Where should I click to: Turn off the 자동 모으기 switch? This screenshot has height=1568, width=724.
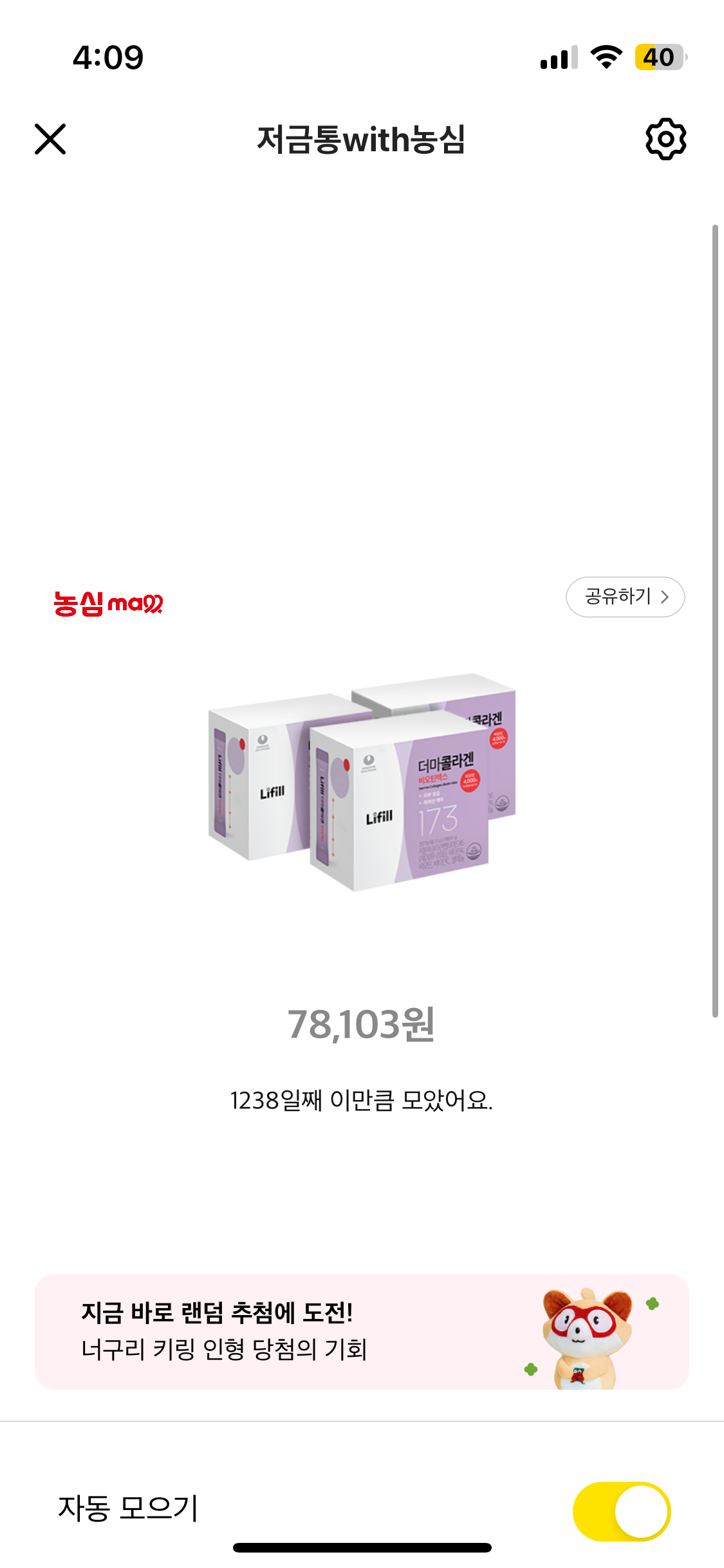[621, 1511]
